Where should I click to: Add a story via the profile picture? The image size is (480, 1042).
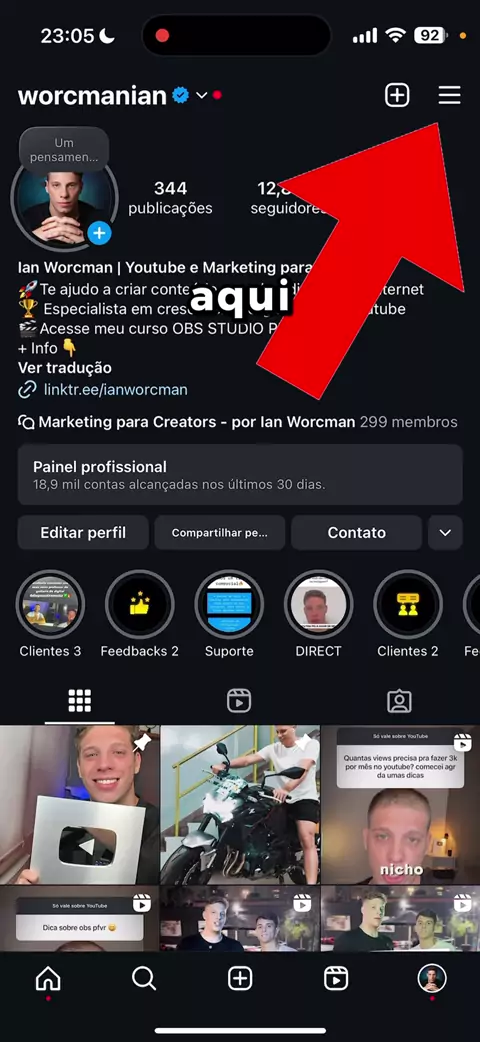point(99,233)
